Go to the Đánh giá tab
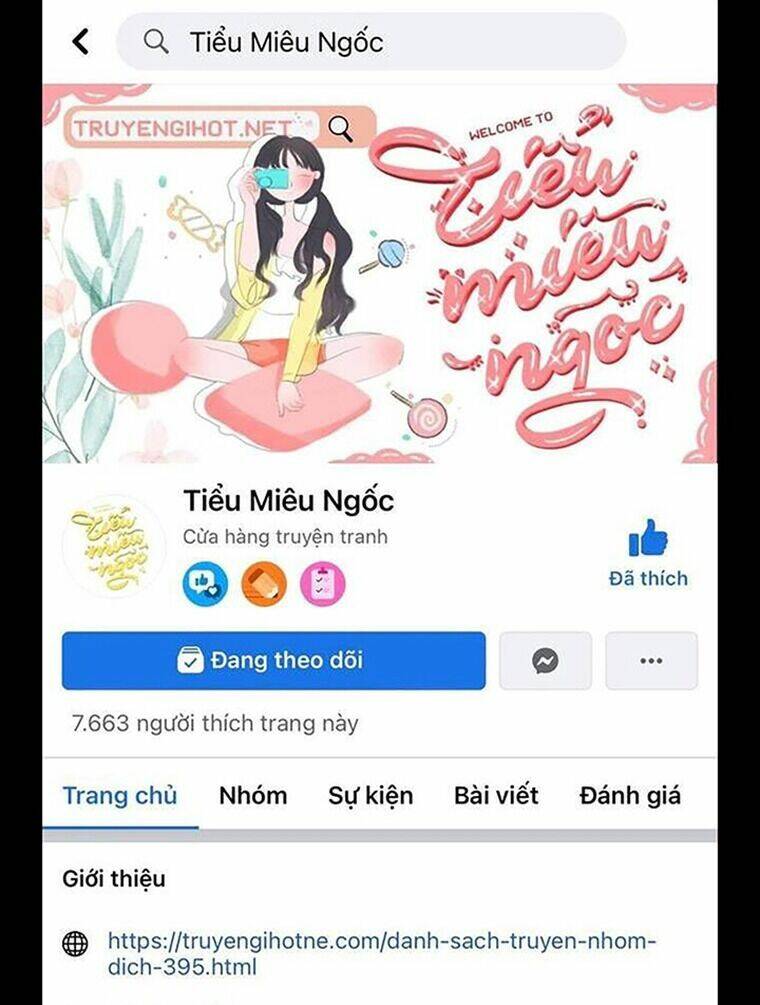The image size is (760, 1005). pyautogui.click(x=630, y=795)
